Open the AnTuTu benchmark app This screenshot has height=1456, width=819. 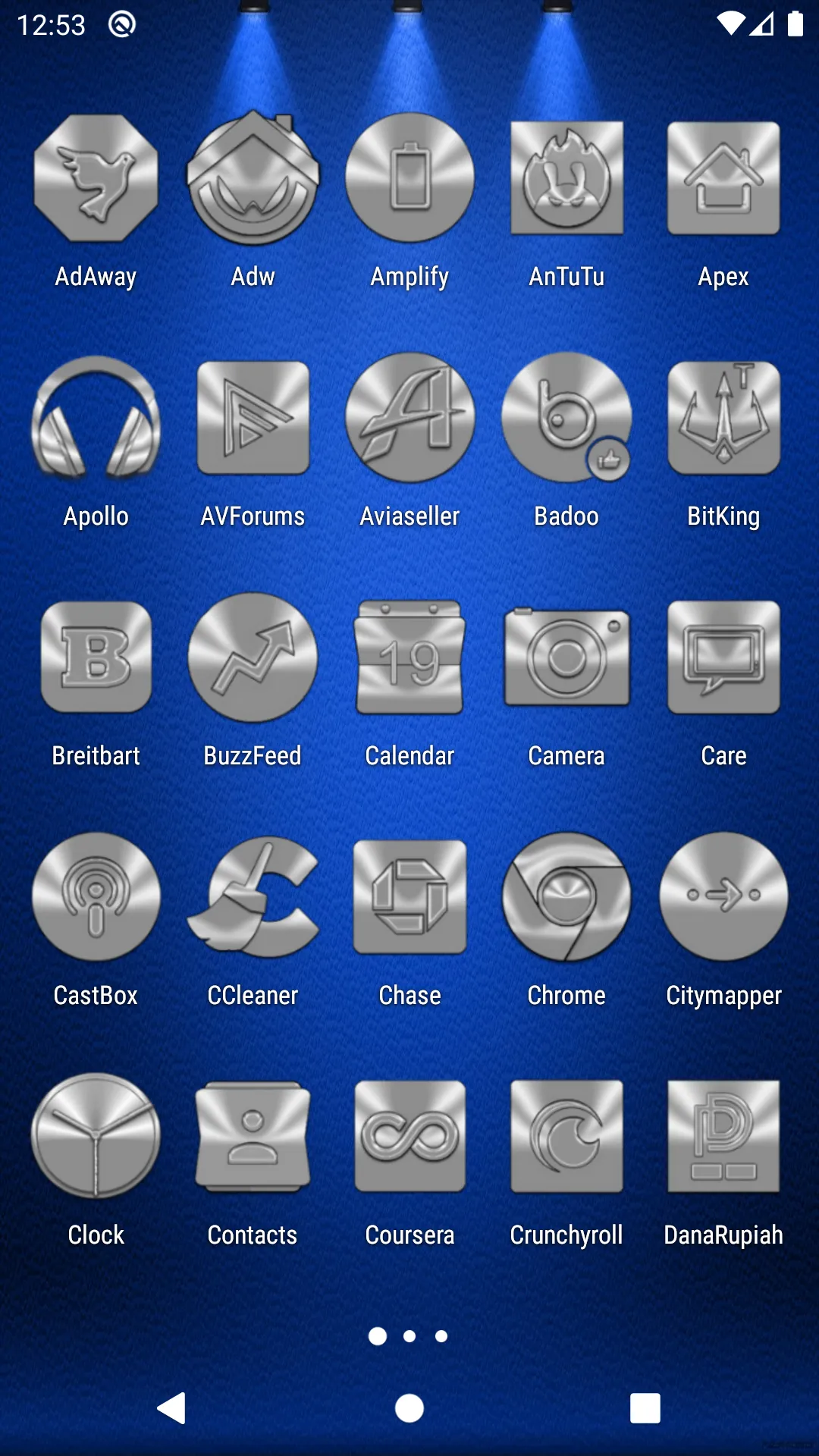point(566,179)
